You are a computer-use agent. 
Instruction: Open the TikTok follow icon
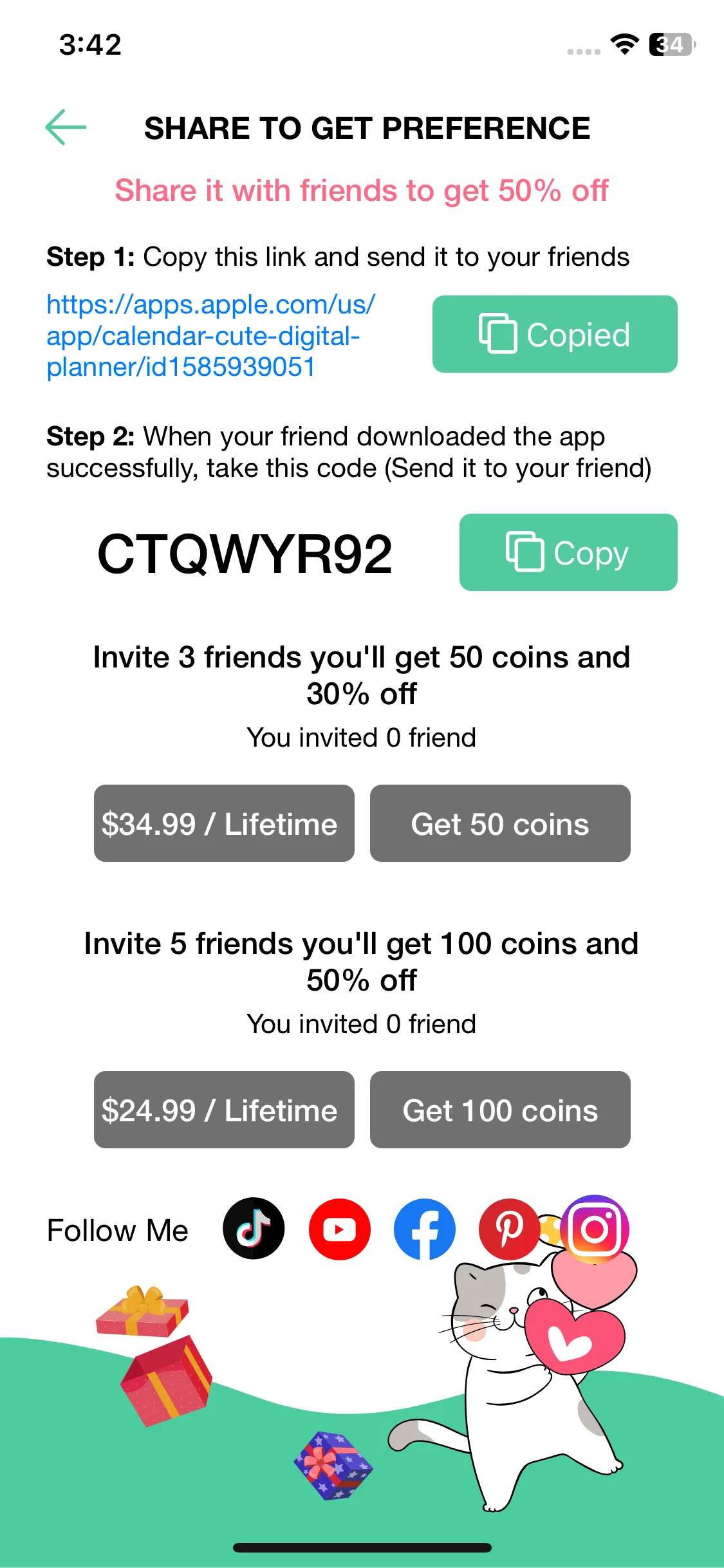(254, 1229)
